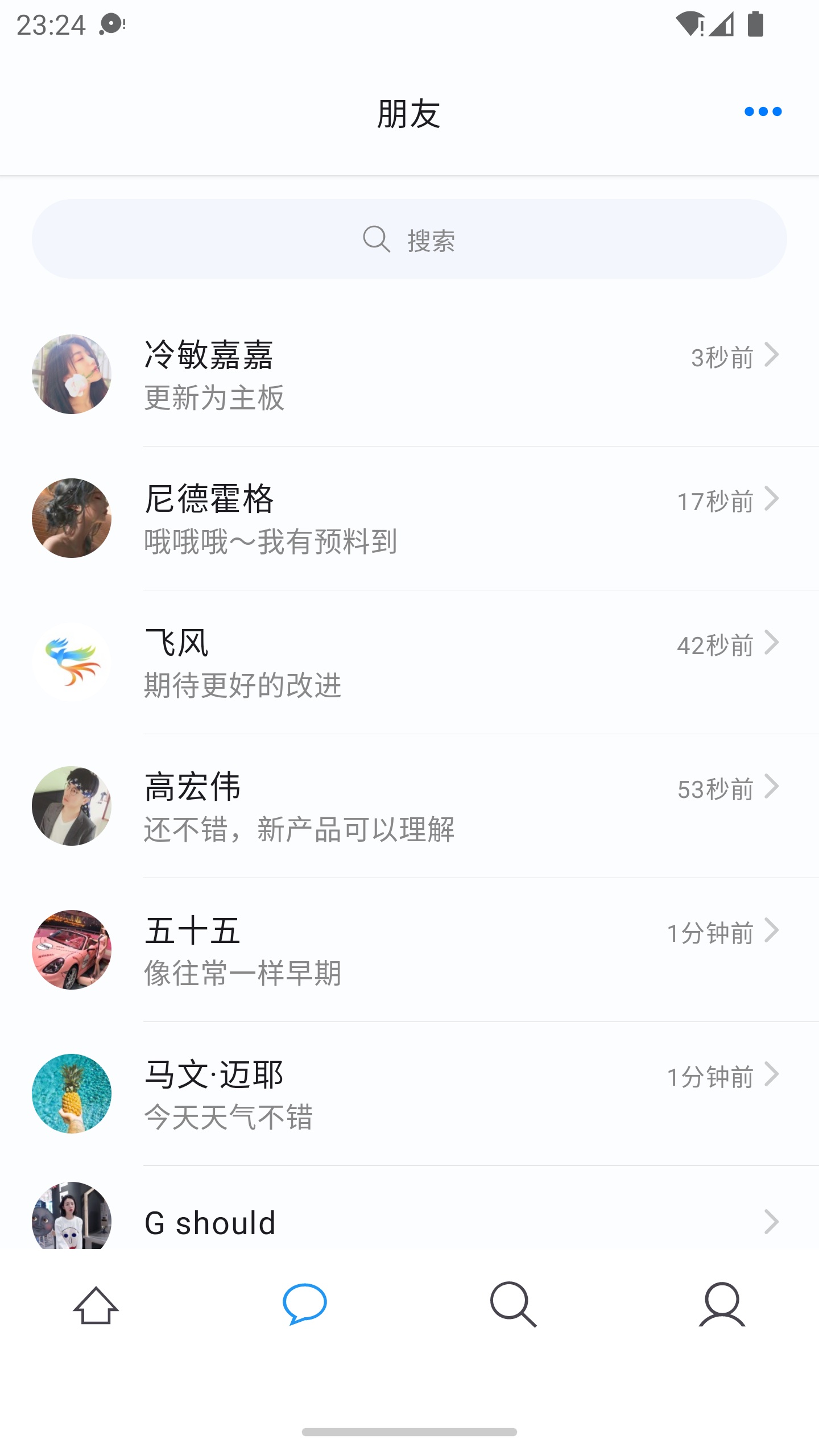Select the 飞风 chat thread
Viewport: 819px width, 1456px height.
[x=409, y=662]
